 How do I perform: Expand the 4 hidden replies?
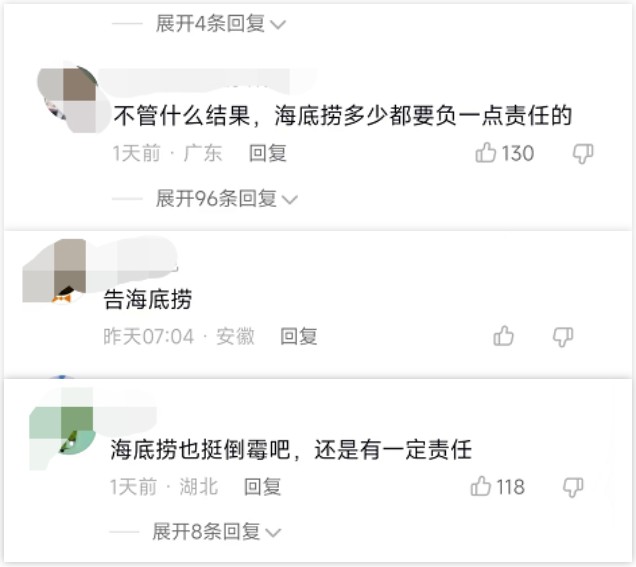pos(220,23)
